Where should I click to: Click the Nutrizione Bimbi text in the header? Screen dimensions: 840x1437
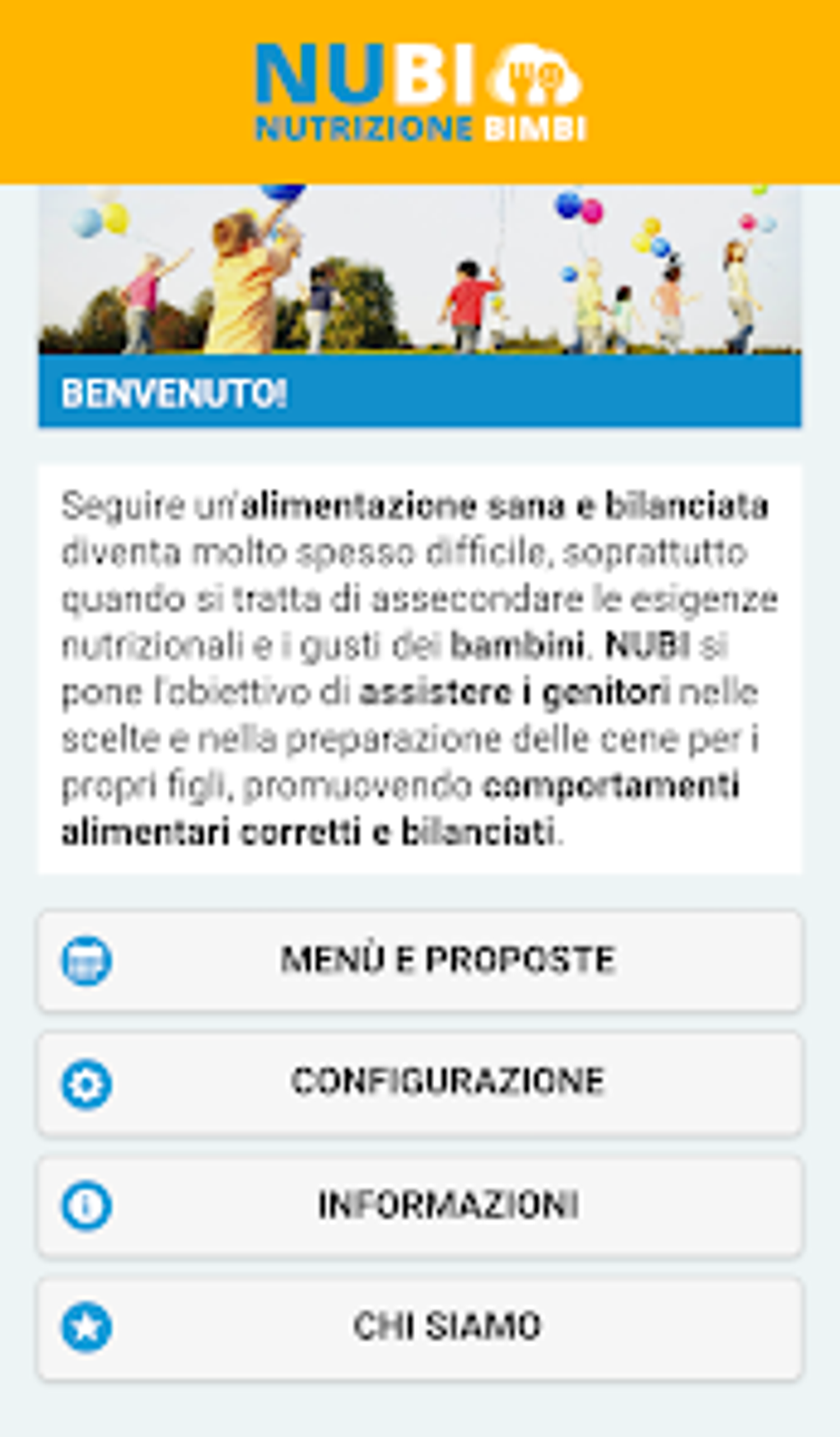pyautogui.click(x=422, y=128)
